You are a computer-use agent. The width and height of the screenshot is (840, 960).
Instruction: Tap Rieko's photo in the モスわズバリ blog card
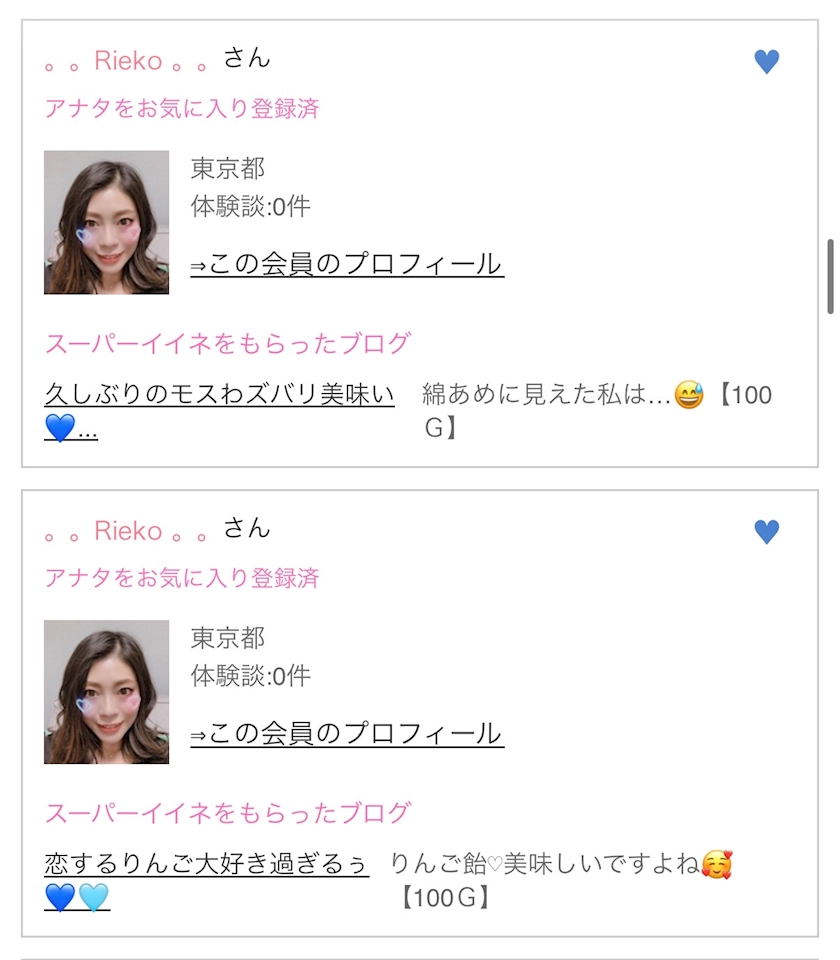pyautogui.click(x=107, y=222)
